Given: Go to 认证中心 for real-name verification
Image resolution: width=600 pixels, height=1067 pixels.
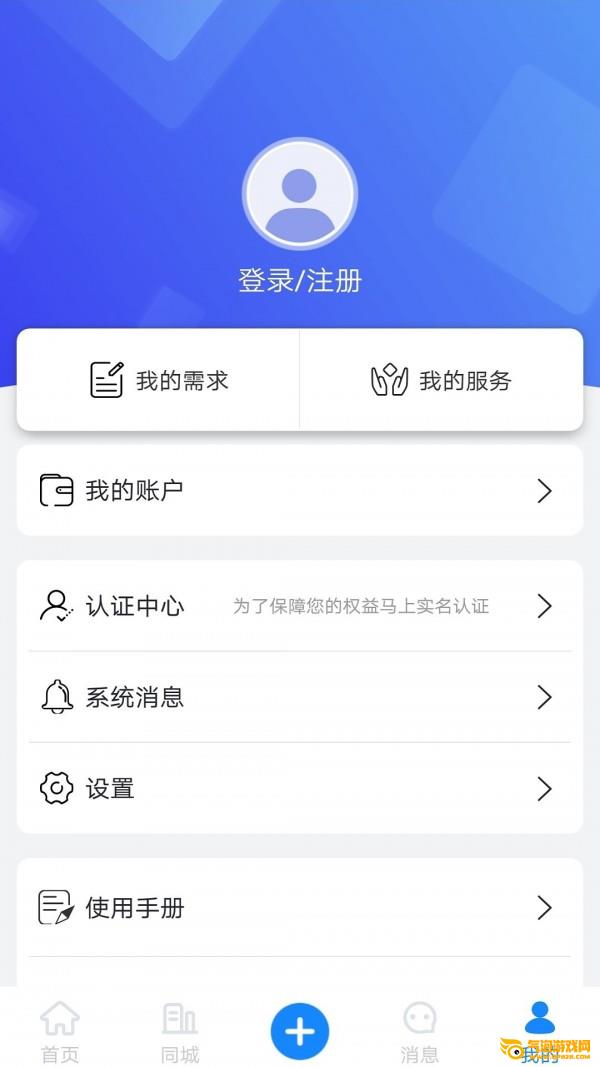Looking at the screenshot, I should pyautogui.click(x=300, y=606).
